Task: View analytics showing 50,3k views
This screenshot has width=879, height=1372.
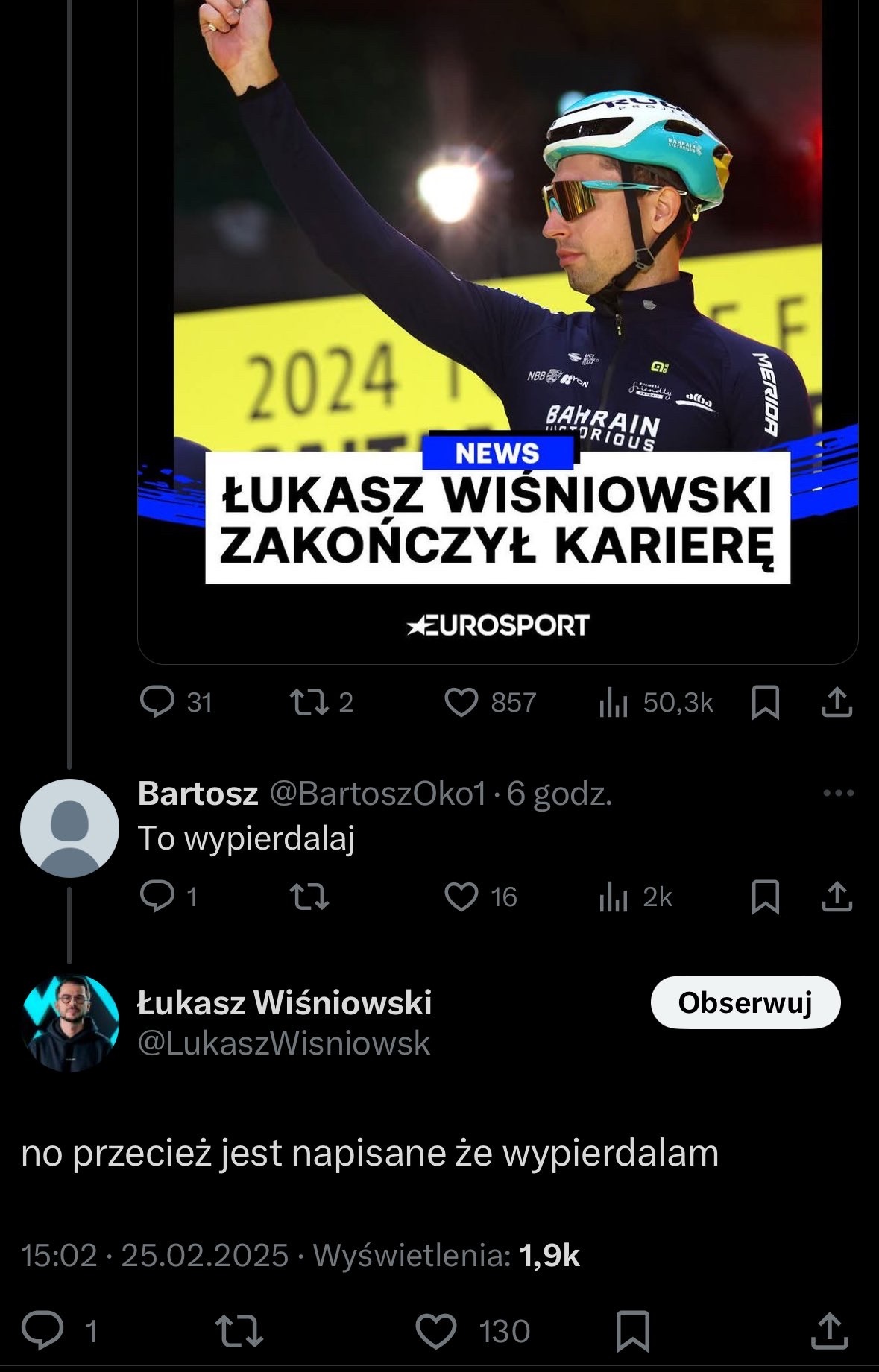Action: tap(614, 702)
